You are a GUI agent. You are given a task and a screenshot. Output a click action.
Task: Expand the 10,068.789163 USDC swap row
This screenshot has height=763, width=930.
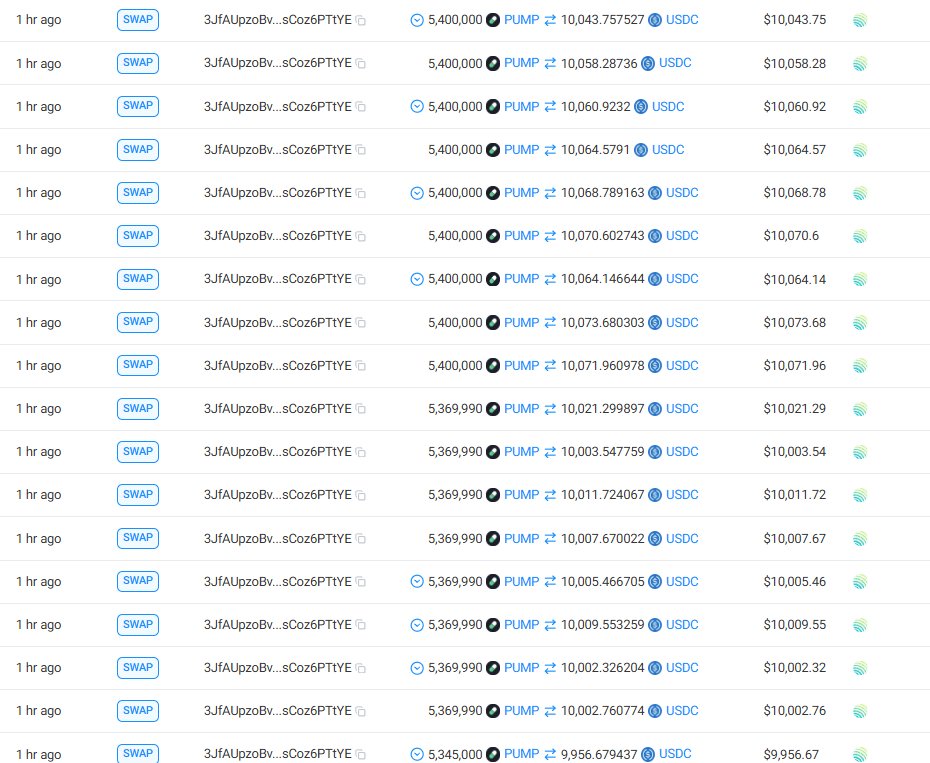coord(417,193)
